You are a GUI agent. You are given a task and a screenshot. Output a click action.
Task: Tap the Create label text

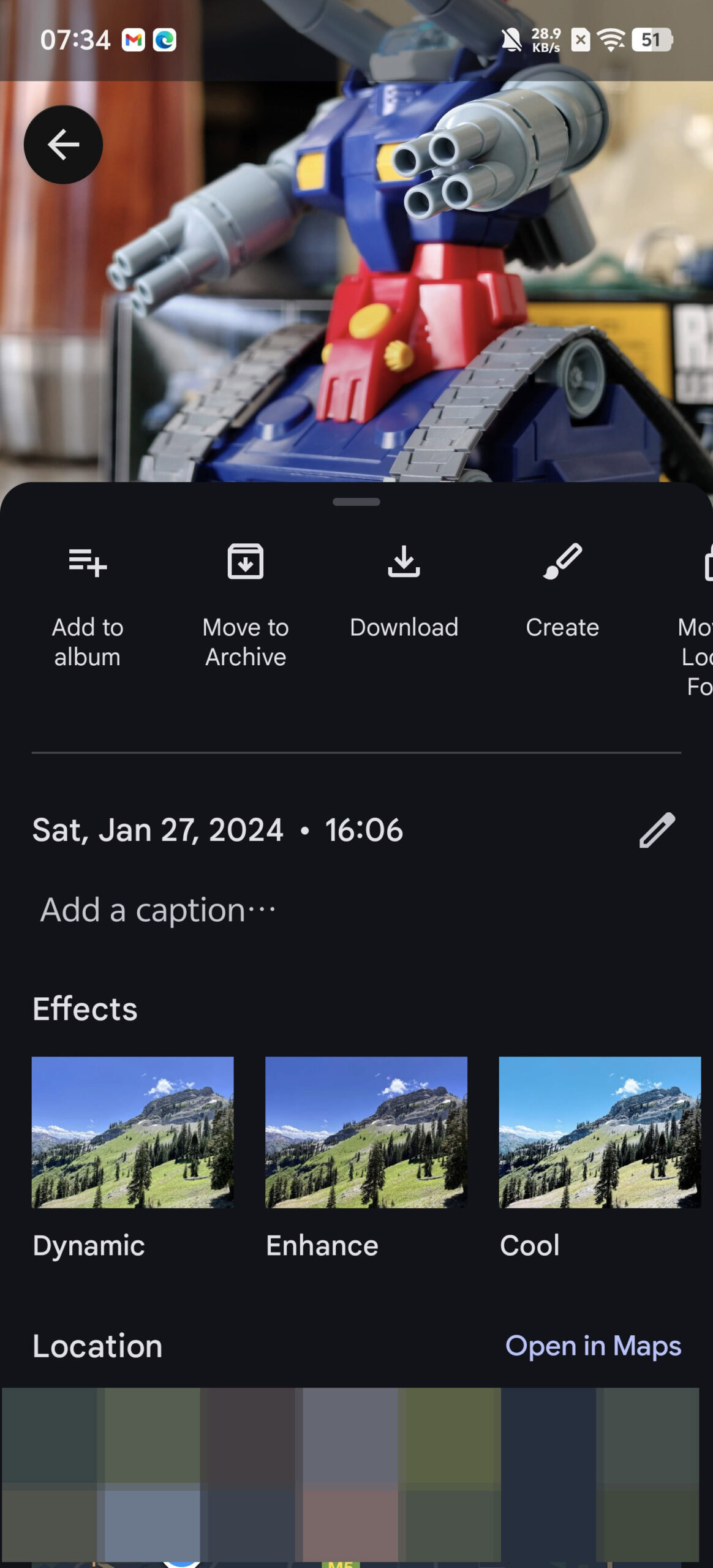pyautogui.click(x=563, y=627)
